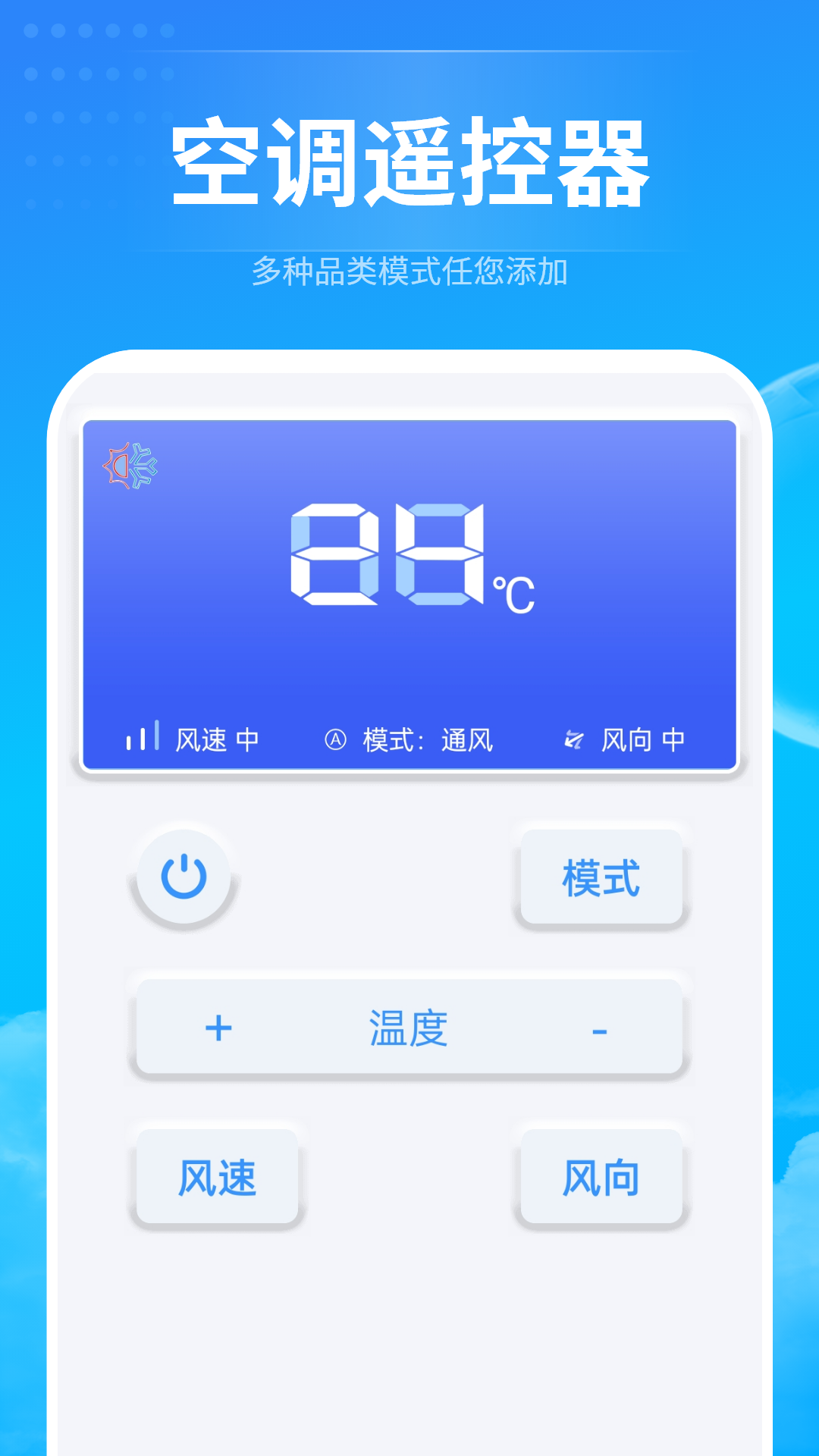Click the wind direction arrows icon on the screen
The height and width of the screenshot is (1456, 819).
pos(573,740)
